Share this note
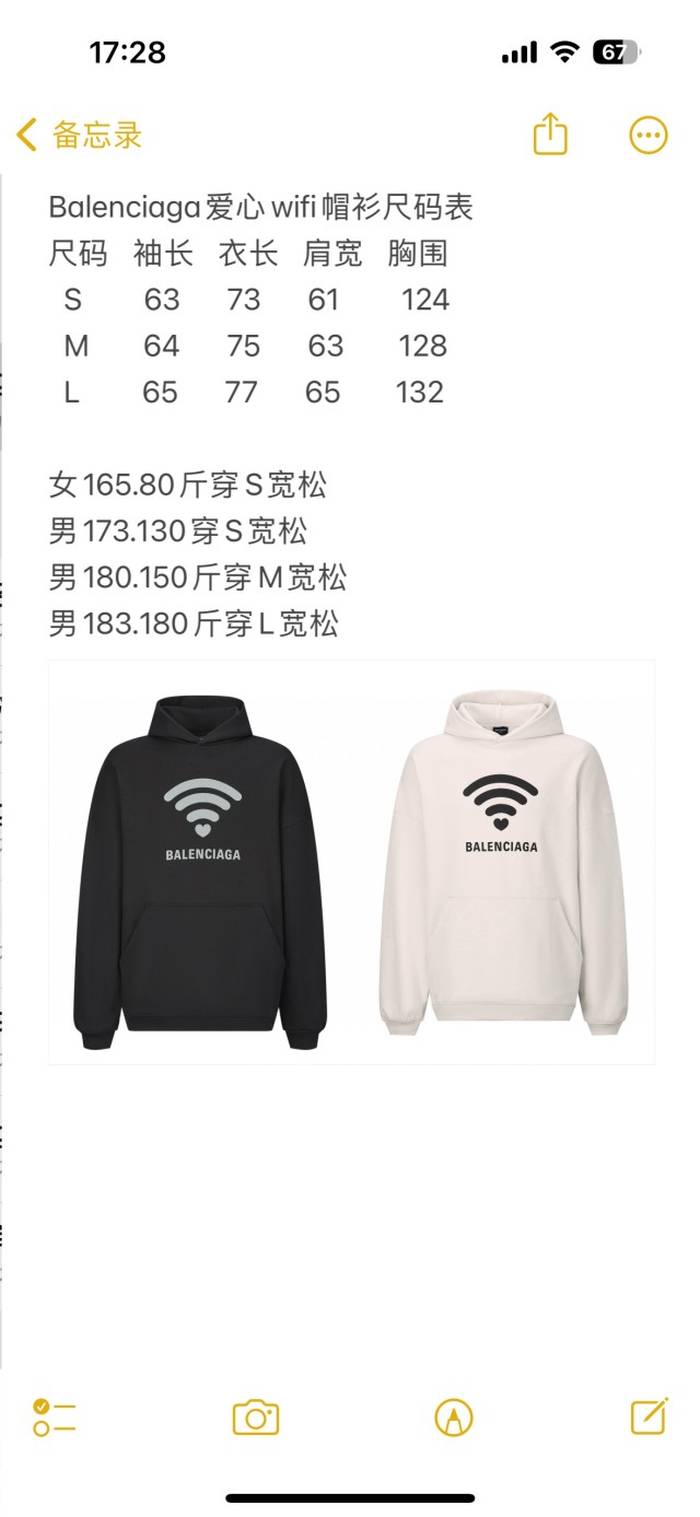This screenshot has width=700, height=1517. [550, 134]
